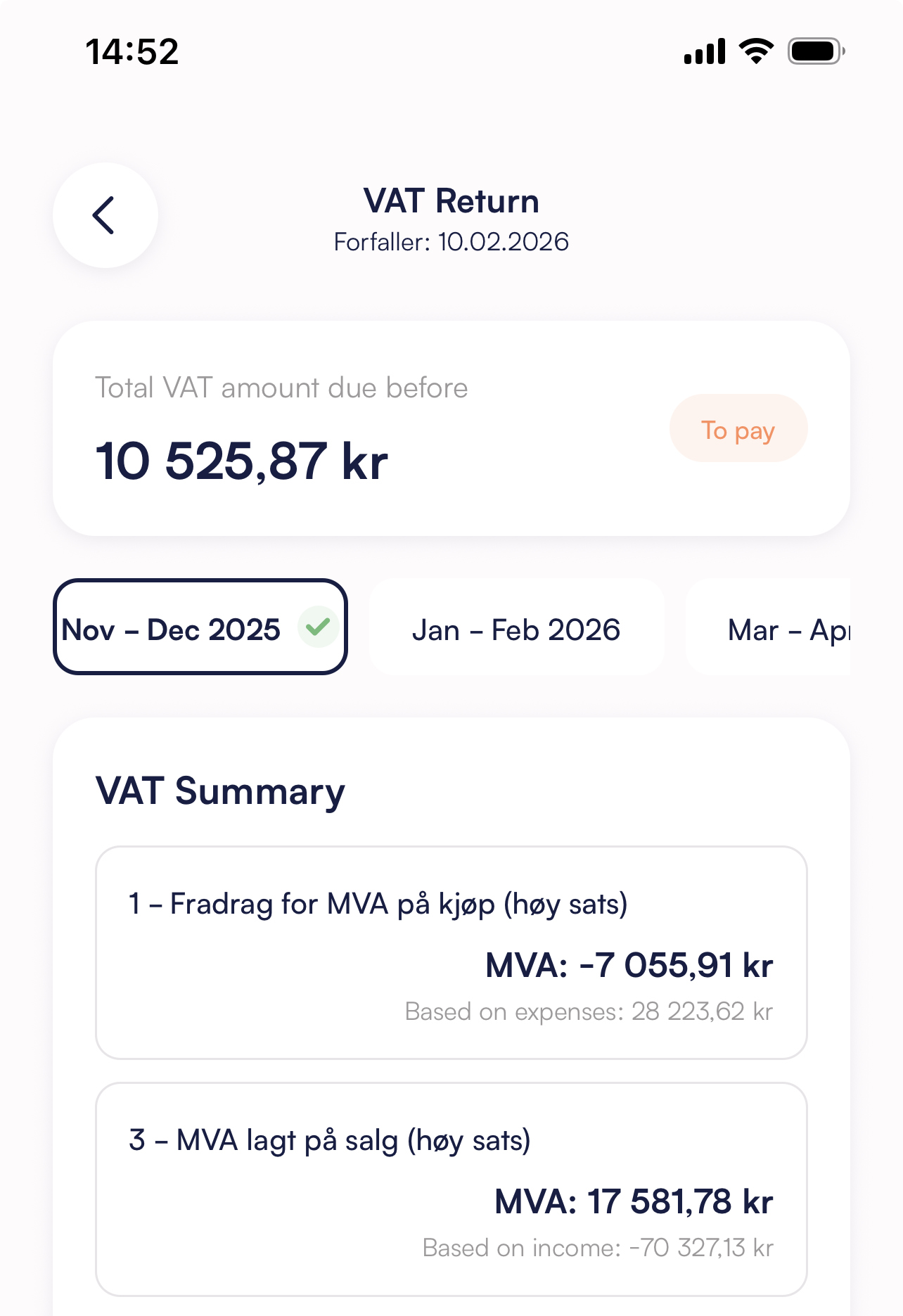Click 'Based on expenses: 28 223,62 kr' text

pyautogui.click(x=589, y=1011)
